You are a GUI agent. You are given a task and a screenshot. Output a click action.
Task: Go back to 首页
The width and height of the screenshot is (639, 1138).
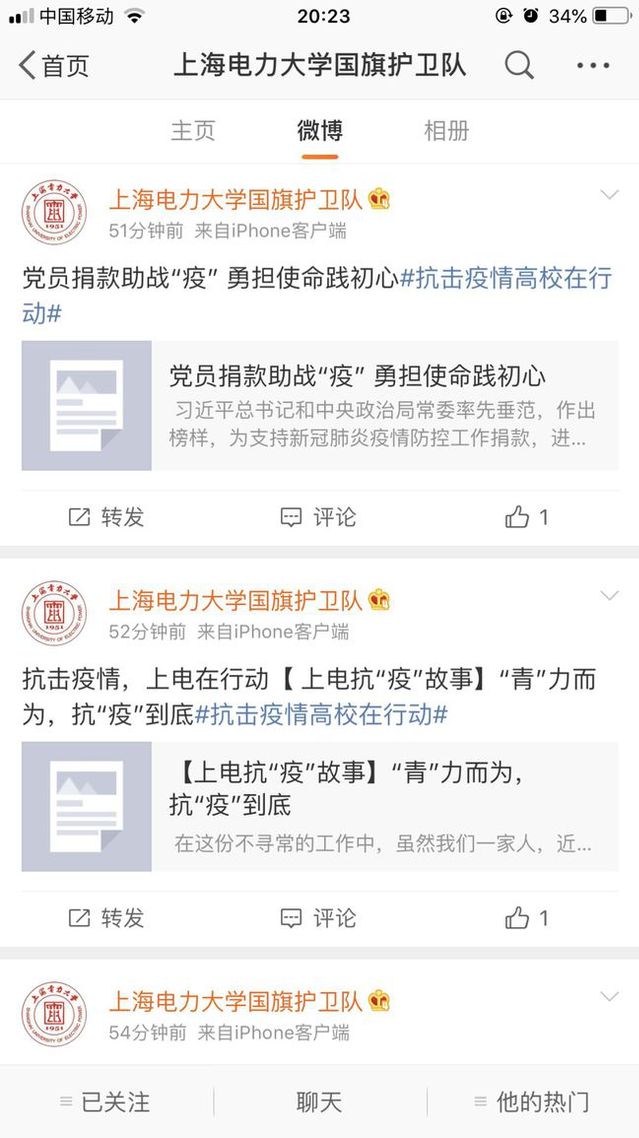(x=54, y=66)
